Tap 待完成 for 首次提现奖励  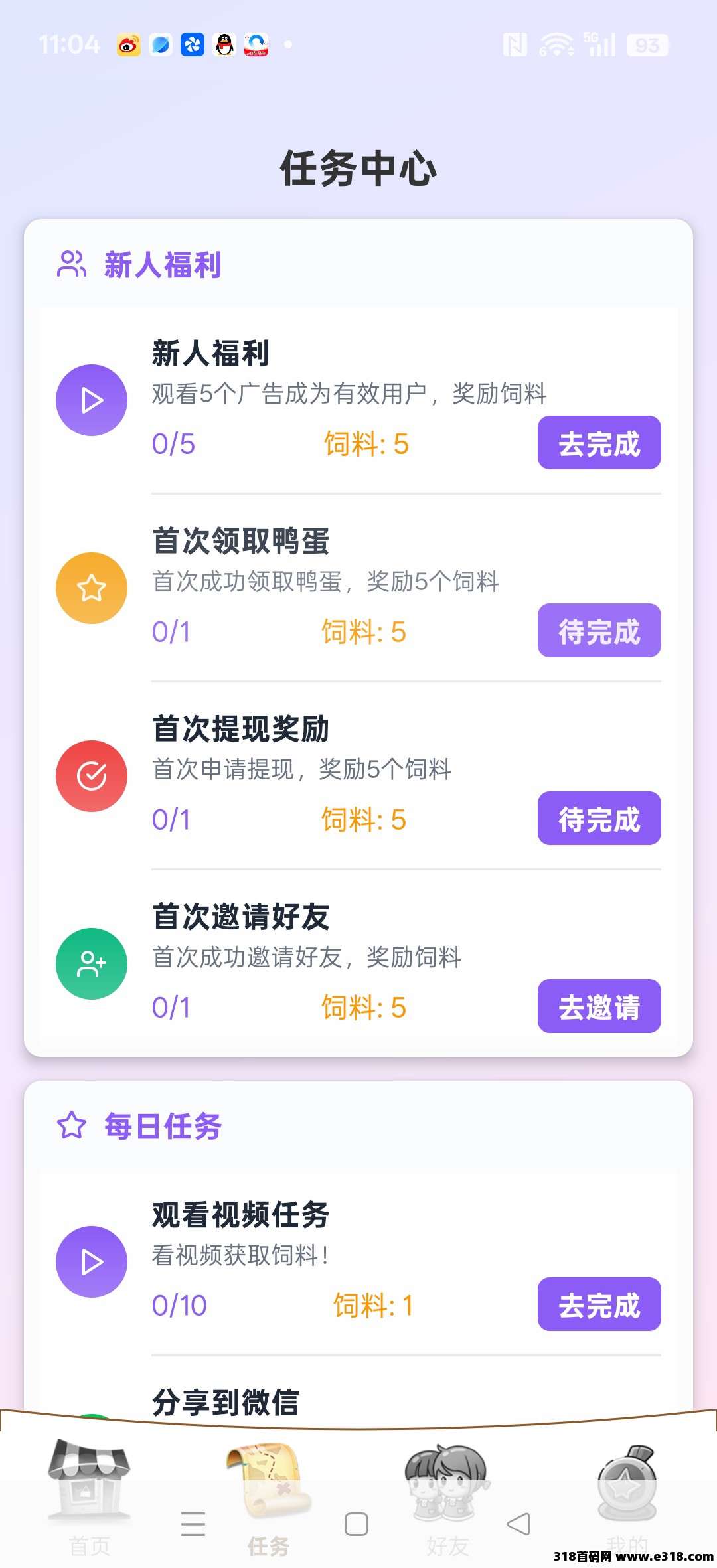tap(599, 819)
